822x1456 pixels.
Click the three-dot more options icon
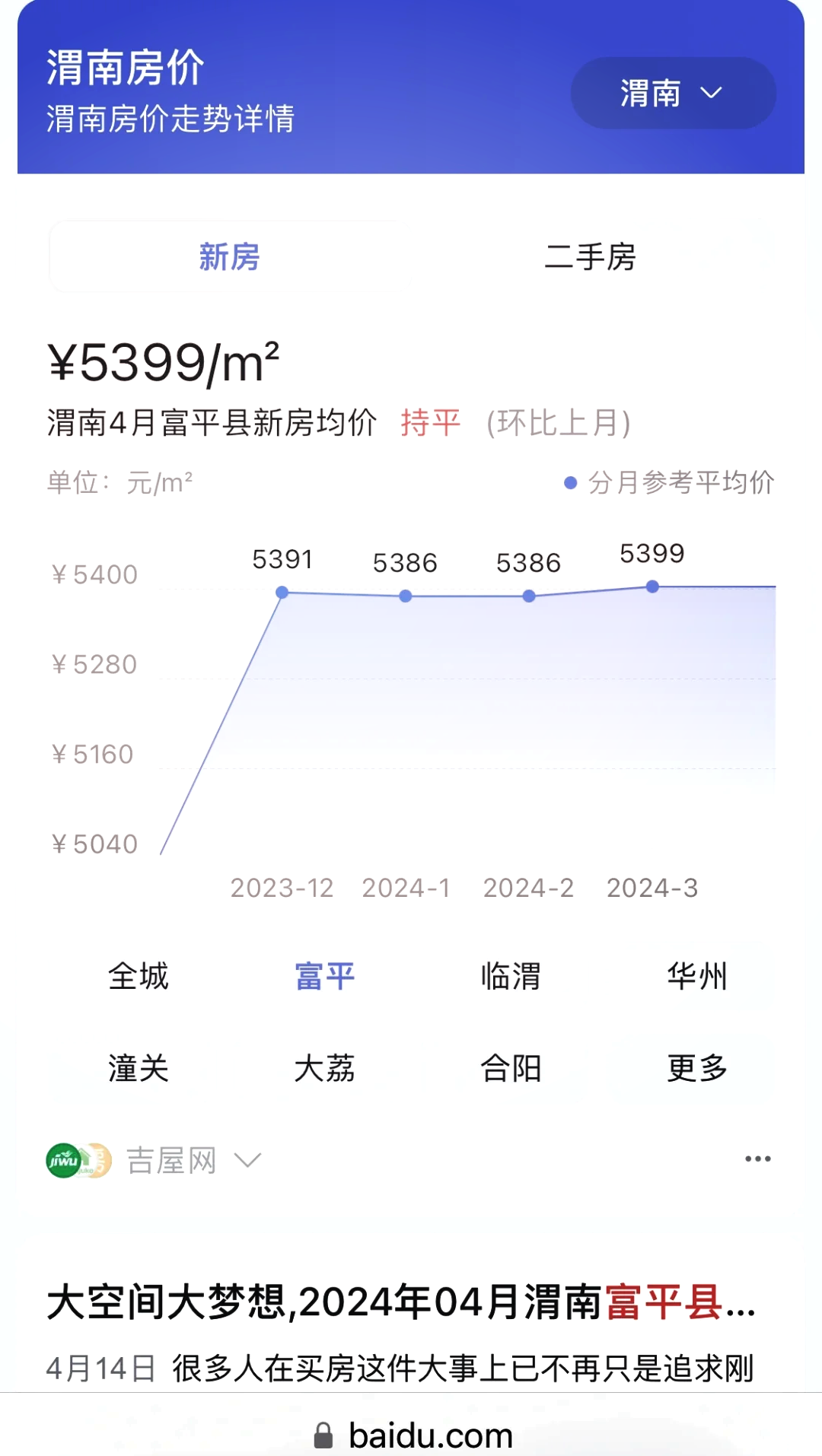tap(758, 1159)
